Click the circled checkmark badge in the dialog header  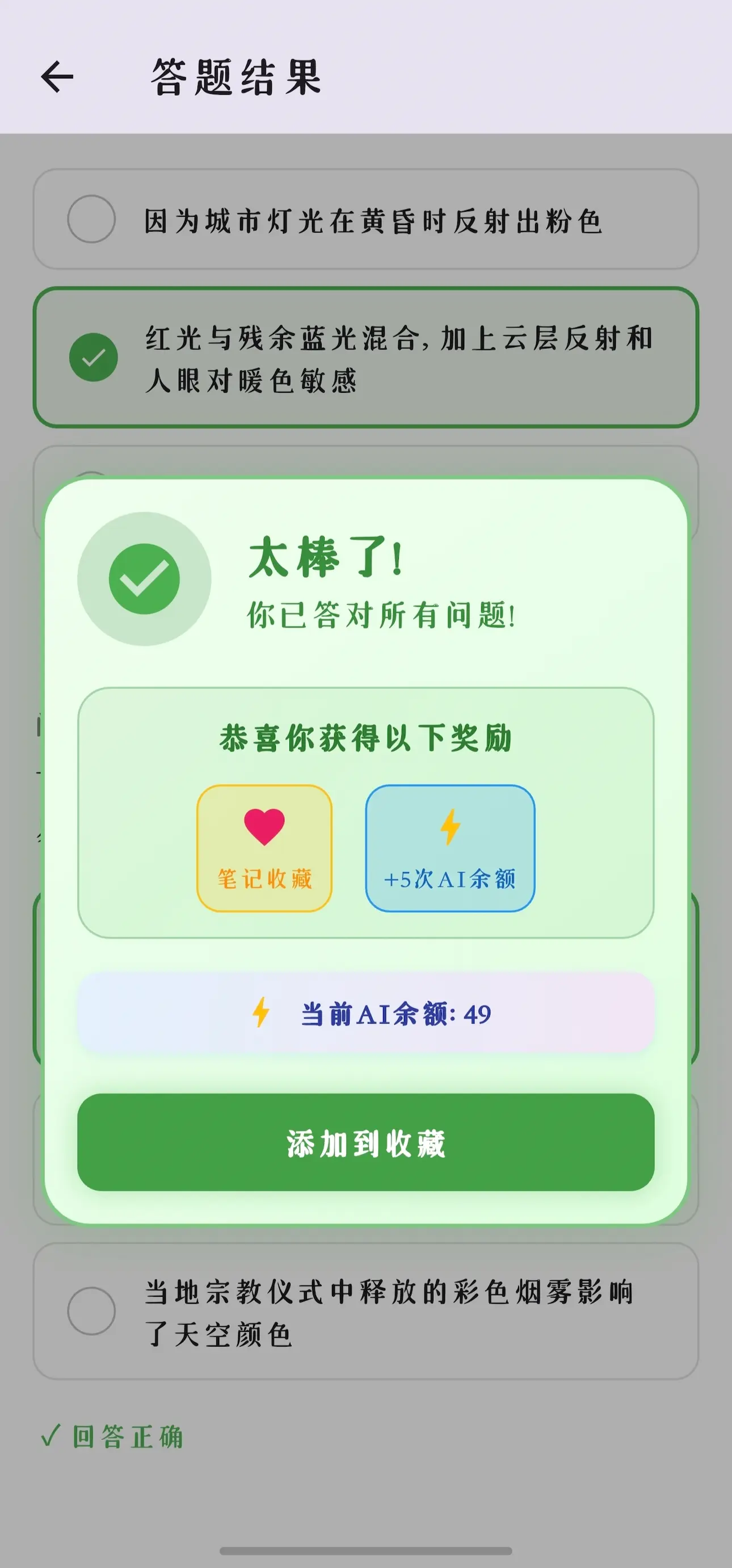coord(145,579)
